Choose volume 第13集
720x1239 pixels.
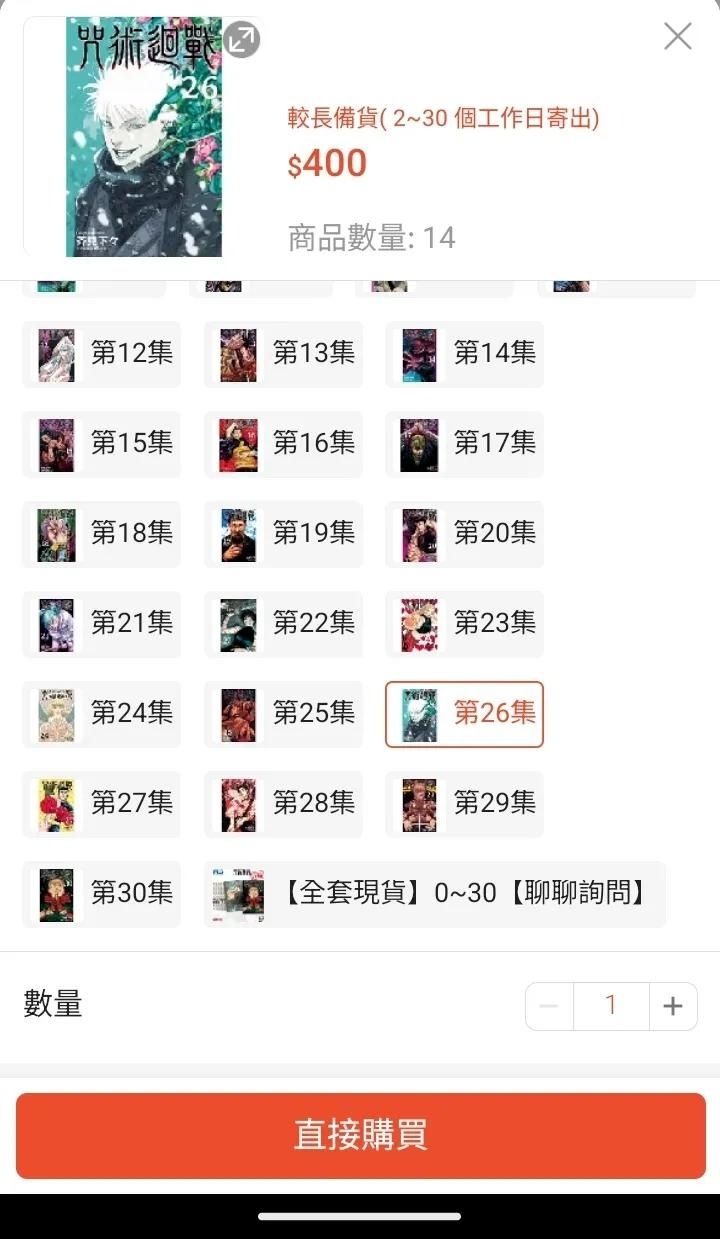pyautogui.click(x=284, y=354)
